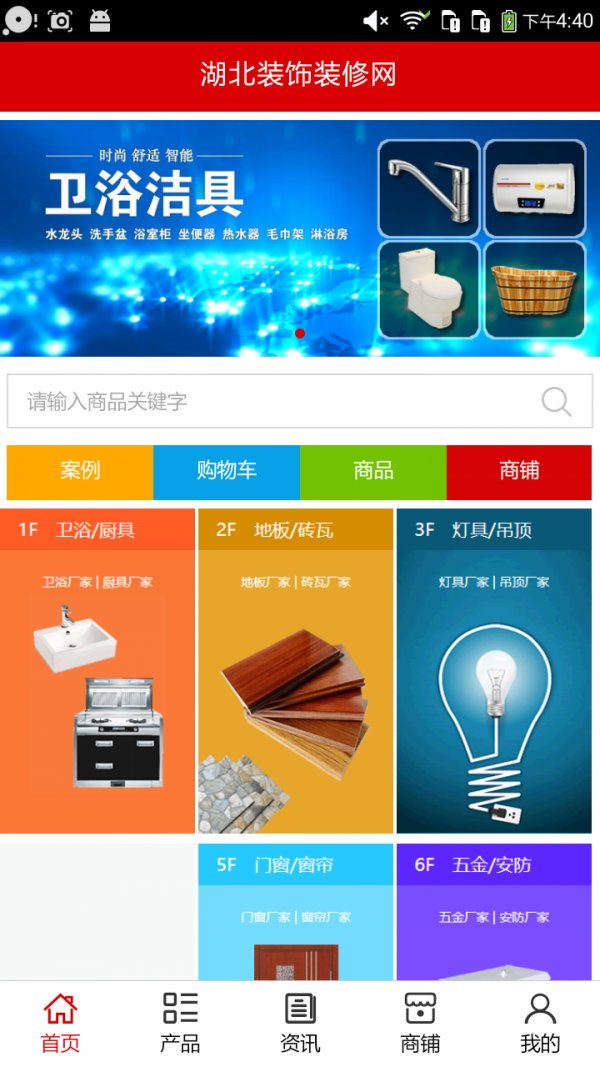The height and width of the screenshot is (1067, 600).
Task: Open the 2F 地板/砖瓦 category
Action: pos(296,670)
